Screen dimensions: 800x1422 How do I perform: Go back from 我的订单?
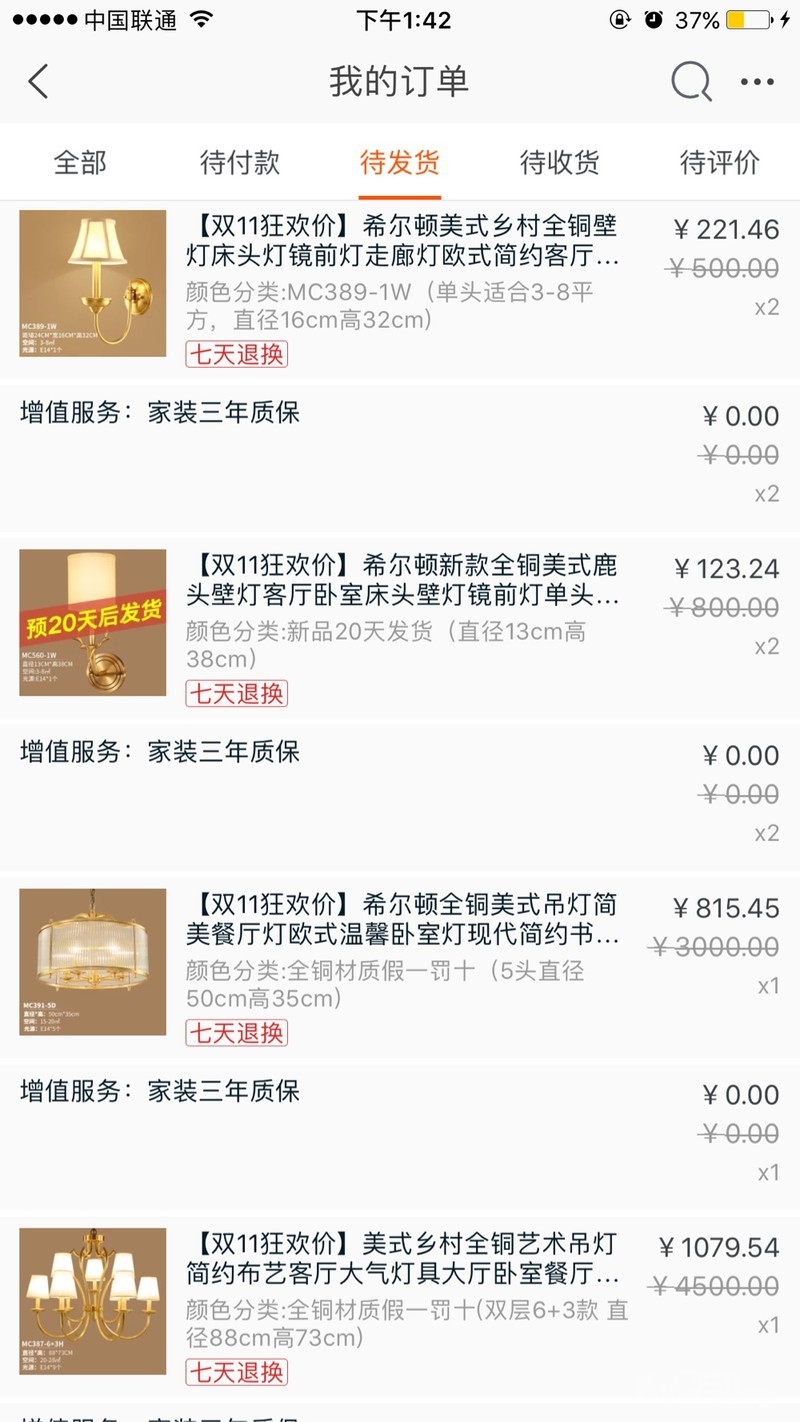coord(38,82)
